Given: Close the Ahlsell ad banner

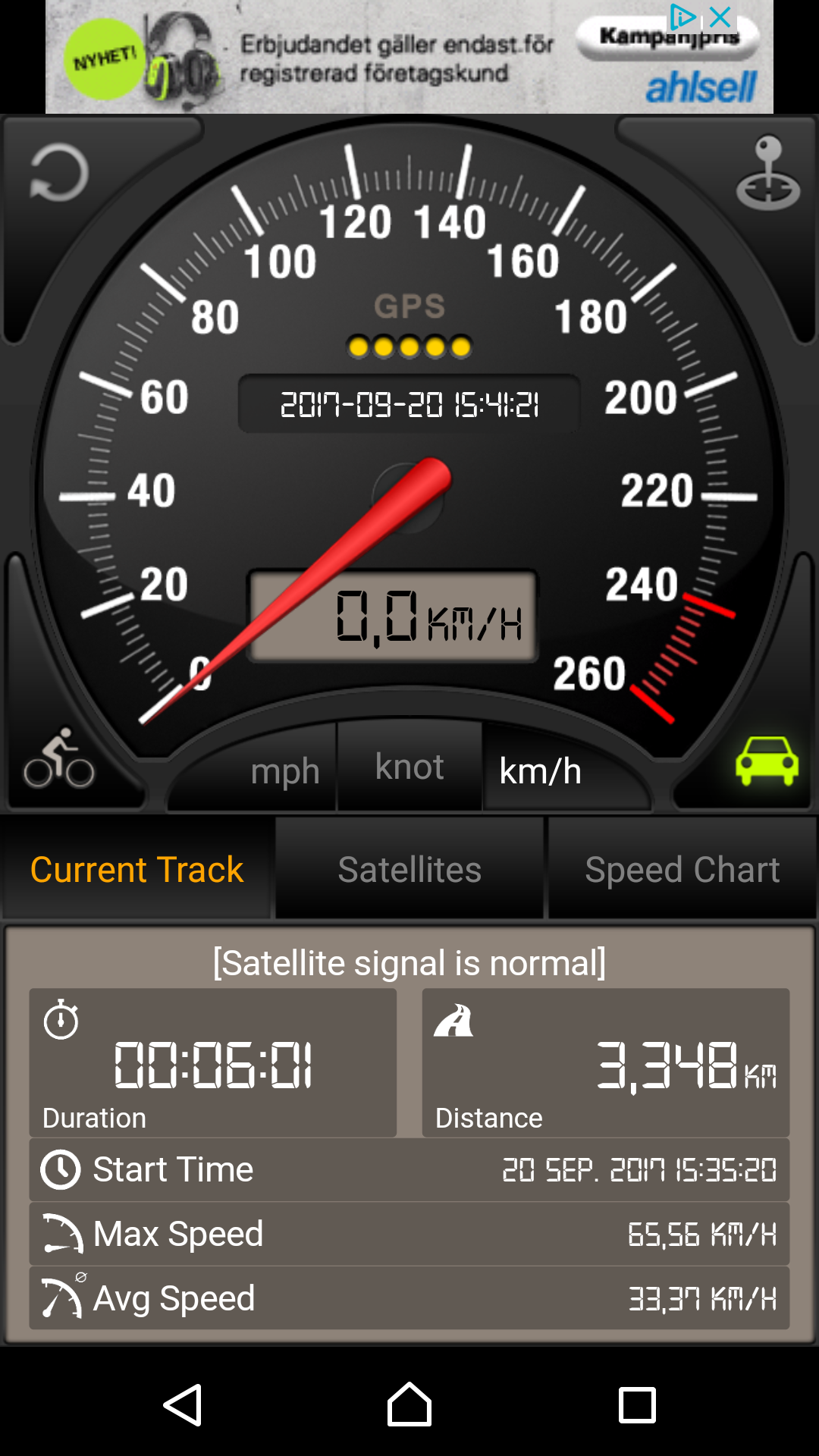Looking at the screenshot, I should (720, 16).
